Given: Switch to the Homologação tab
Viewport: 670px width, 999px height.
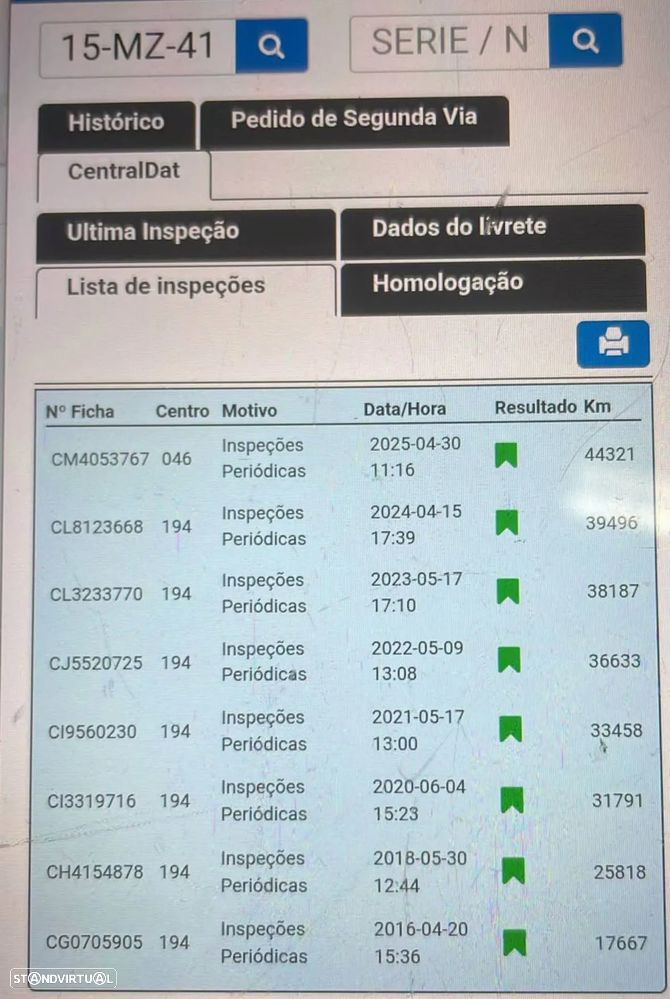Looking at the screenshot, I should (491, 283).
